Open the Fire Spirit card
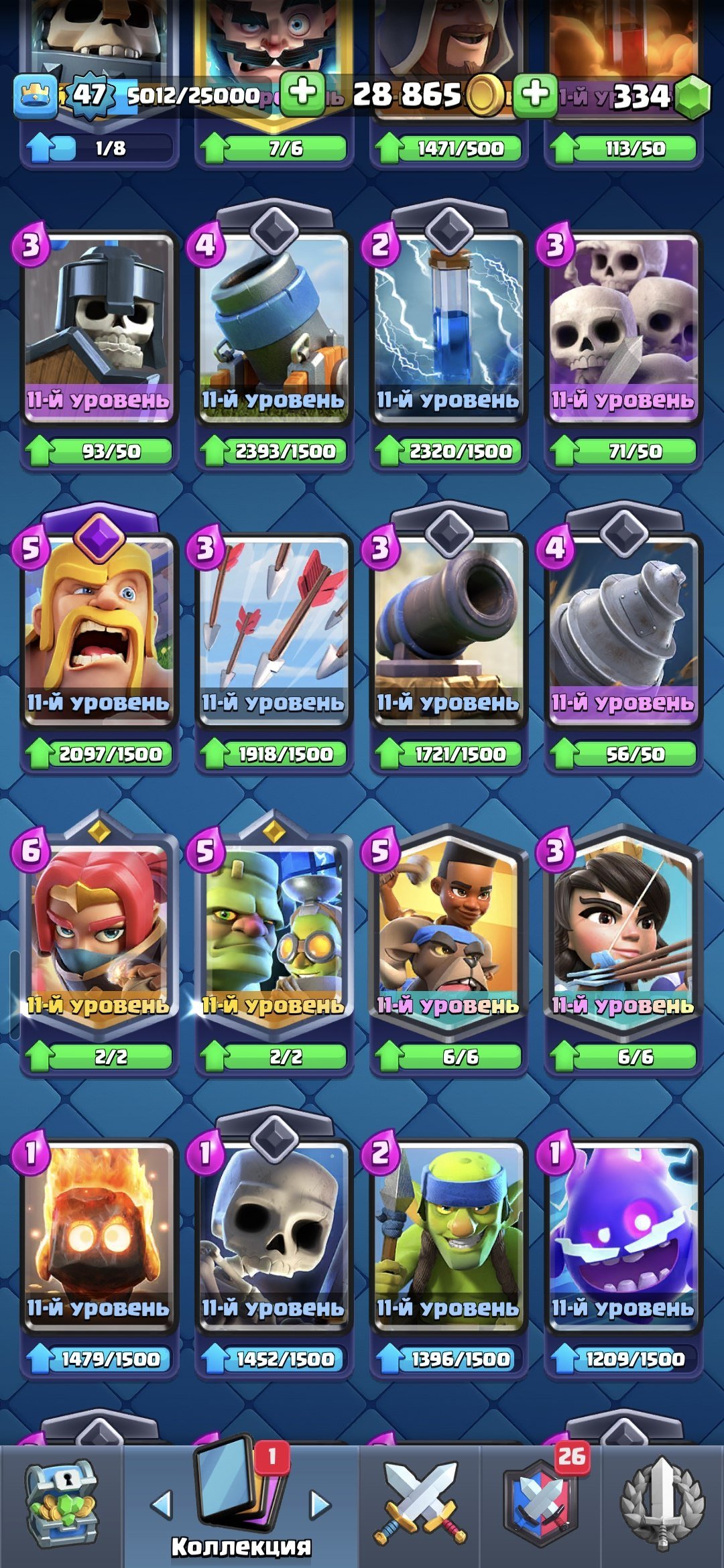 99,1233
